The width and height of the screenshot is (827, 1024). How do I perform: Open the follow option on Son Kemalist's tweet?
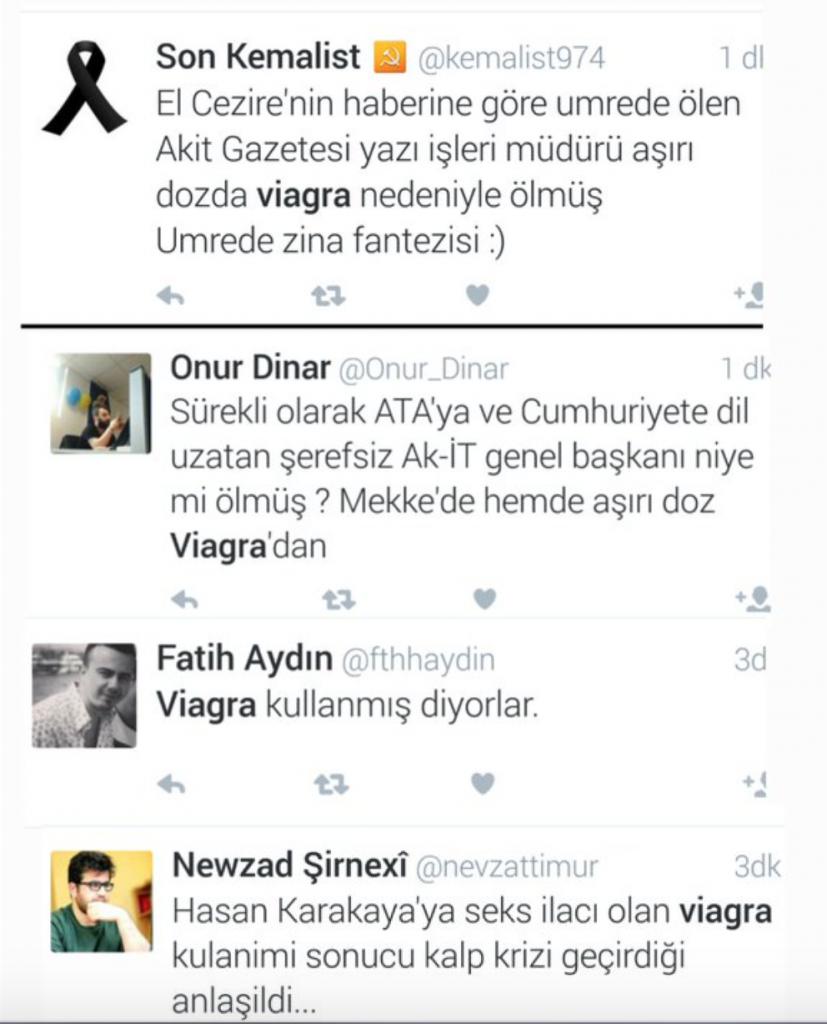pyautogui.click(x=752, y=293)
